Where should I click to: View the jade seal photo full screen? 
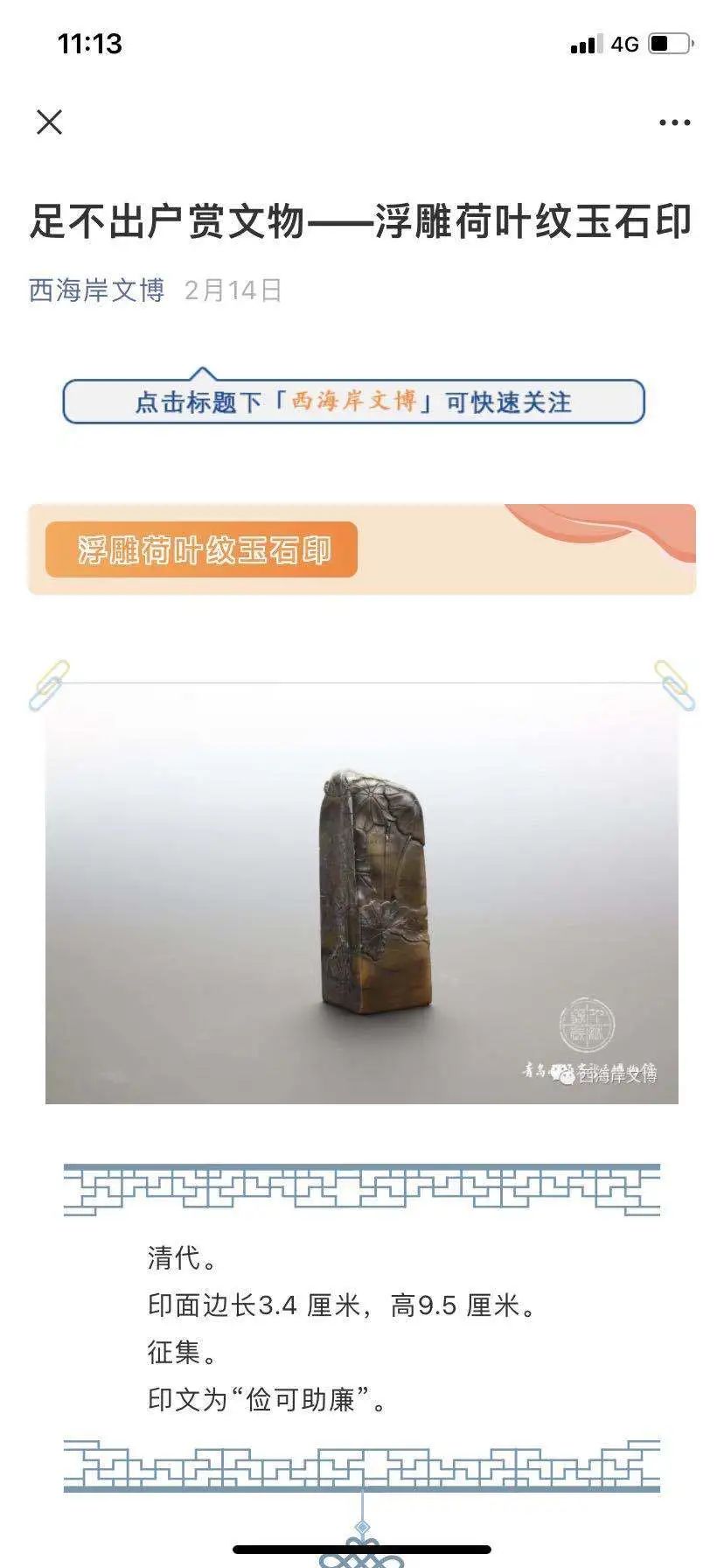(361, 892)
